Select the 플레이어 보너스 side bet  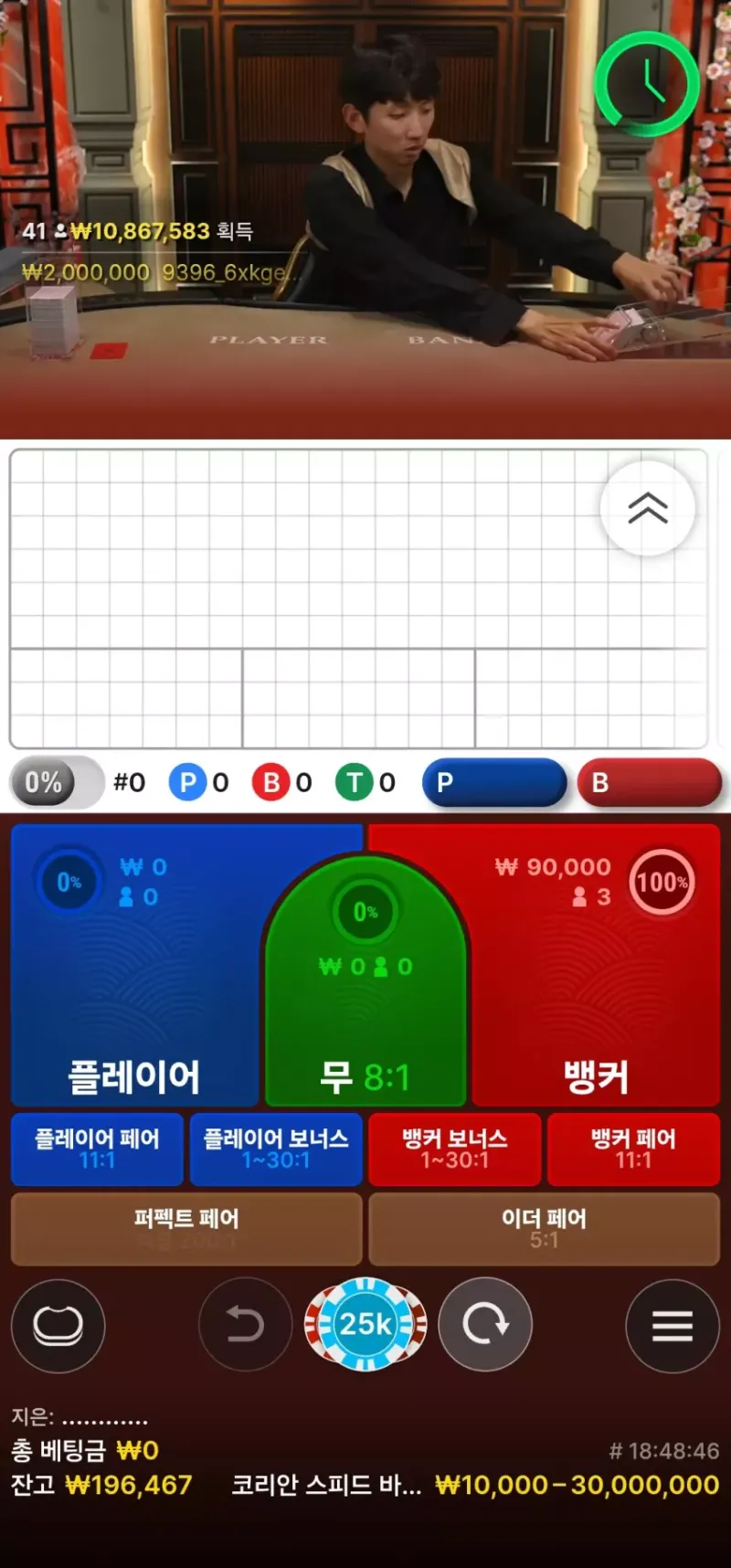(x=275, y=1149)
